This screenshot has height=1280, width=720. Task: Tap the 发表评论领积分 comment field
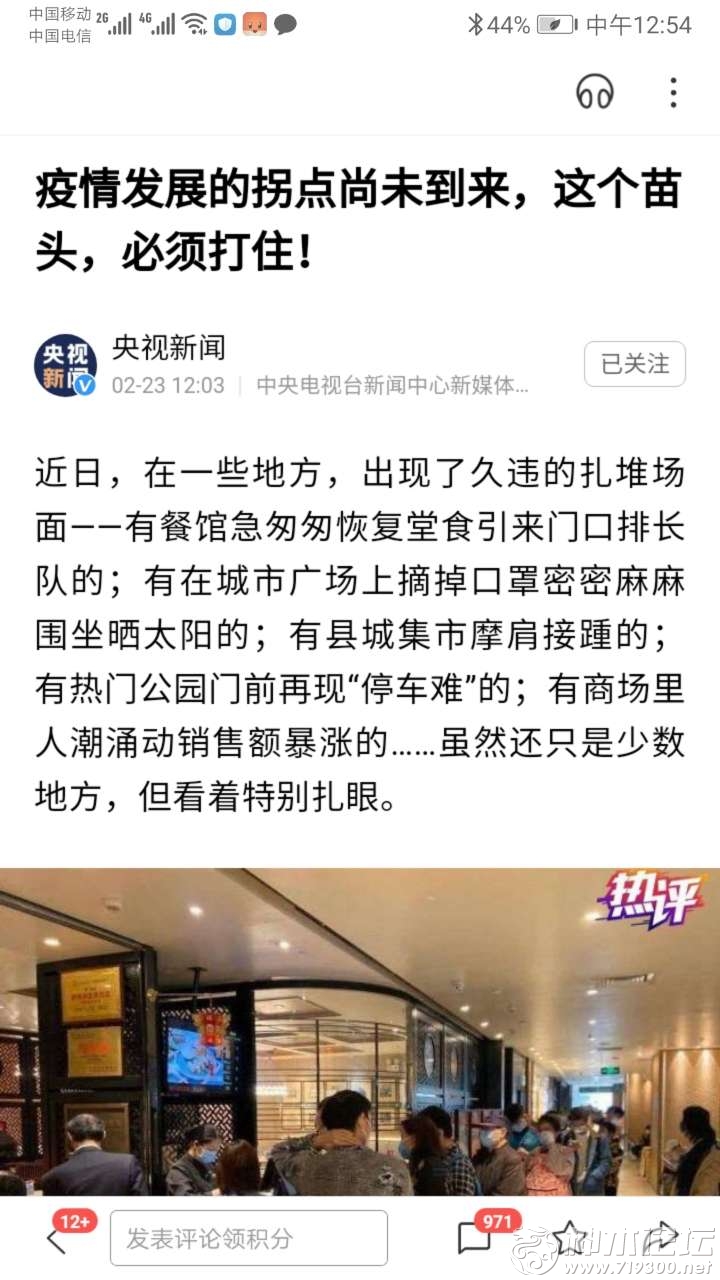coord(248,1239)
